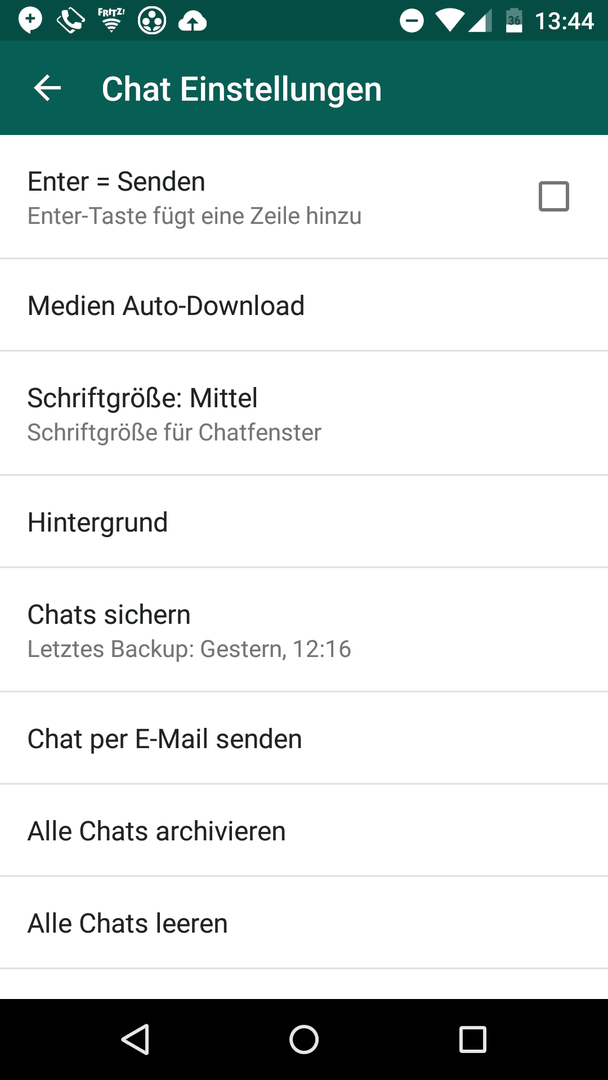608x1080 pixels.
Task: Open the recent apps overview
Action: (472, 1039)
